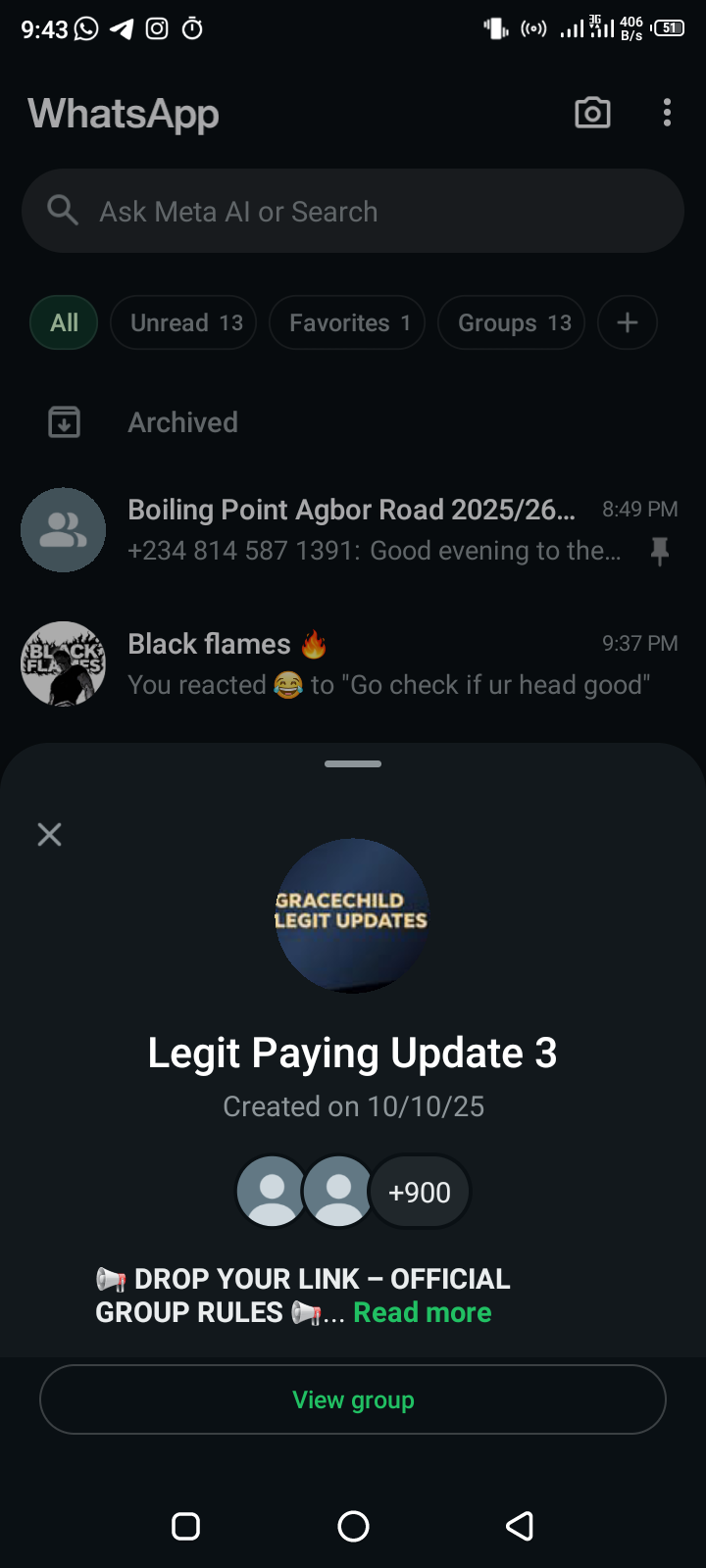Select the All chats filter chip

tap(65, 323)
